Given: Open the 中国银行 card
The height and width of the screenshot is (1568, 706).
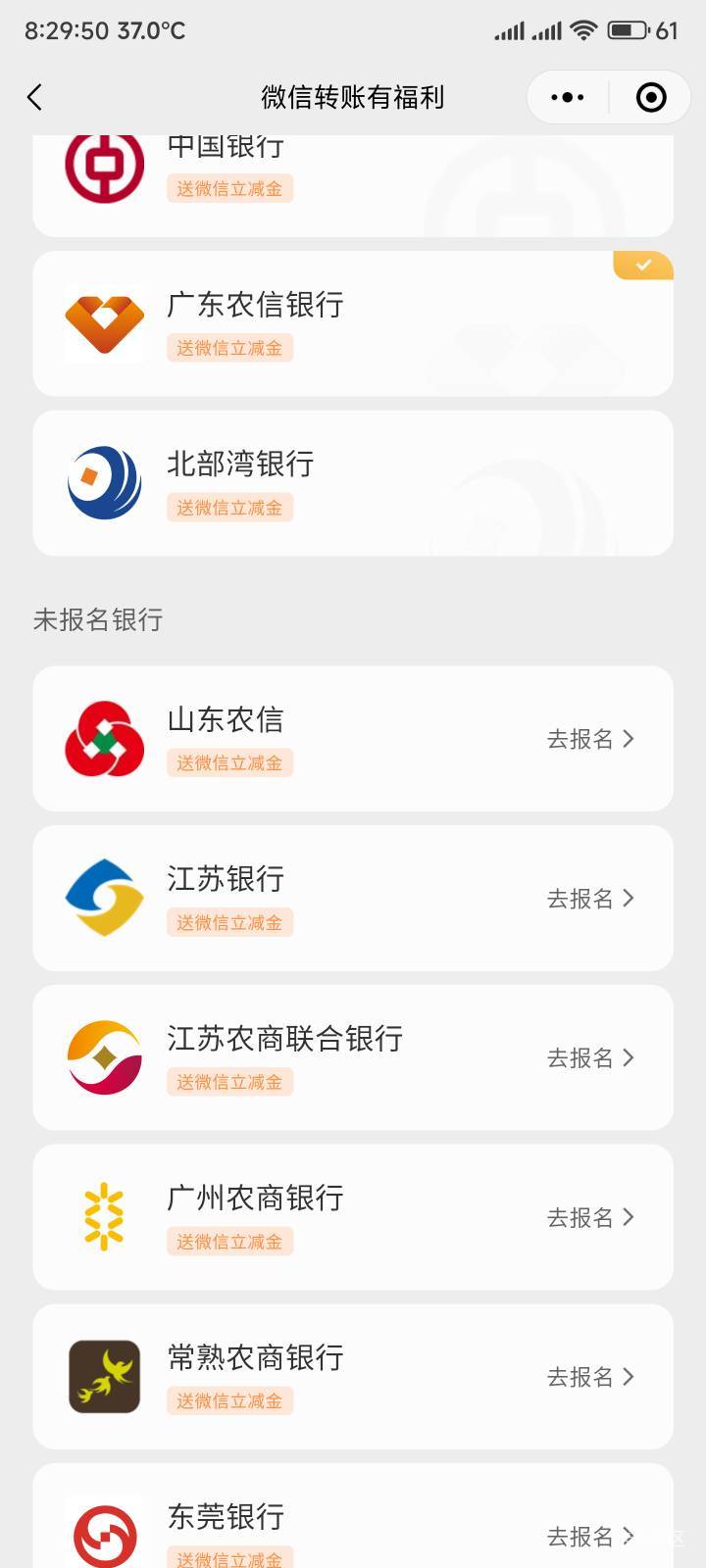Looking at the screenshot, I should 353,185.
